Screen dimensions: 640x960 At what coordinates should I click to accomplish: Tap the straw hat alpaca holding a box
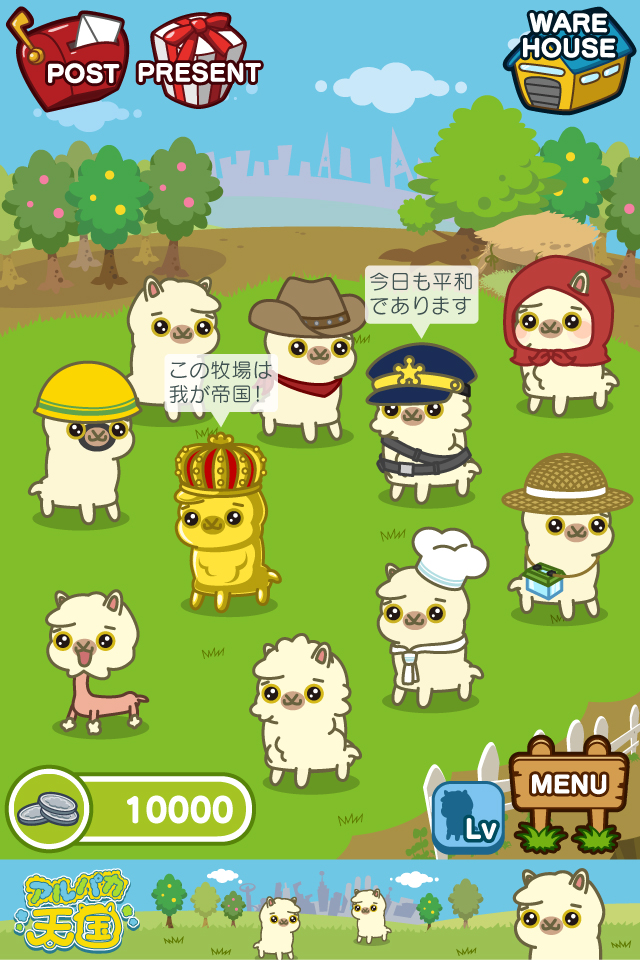pos(562,540)
